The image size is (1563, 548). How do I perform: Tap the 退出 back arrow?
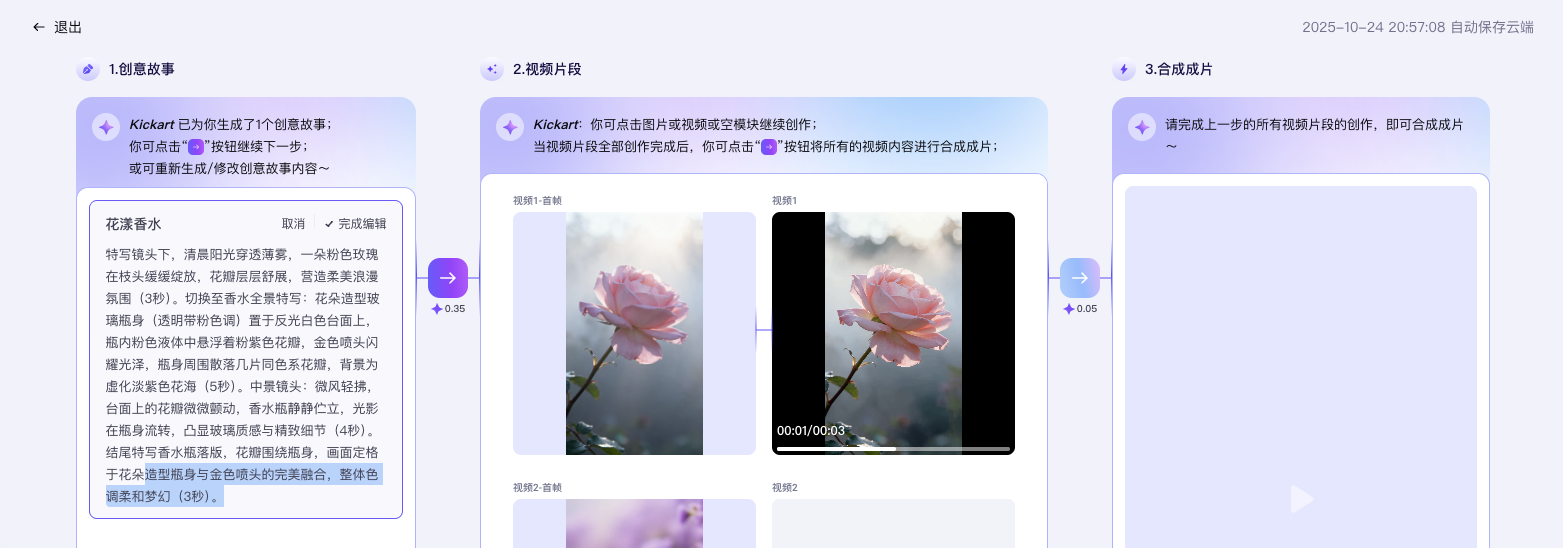39,27
